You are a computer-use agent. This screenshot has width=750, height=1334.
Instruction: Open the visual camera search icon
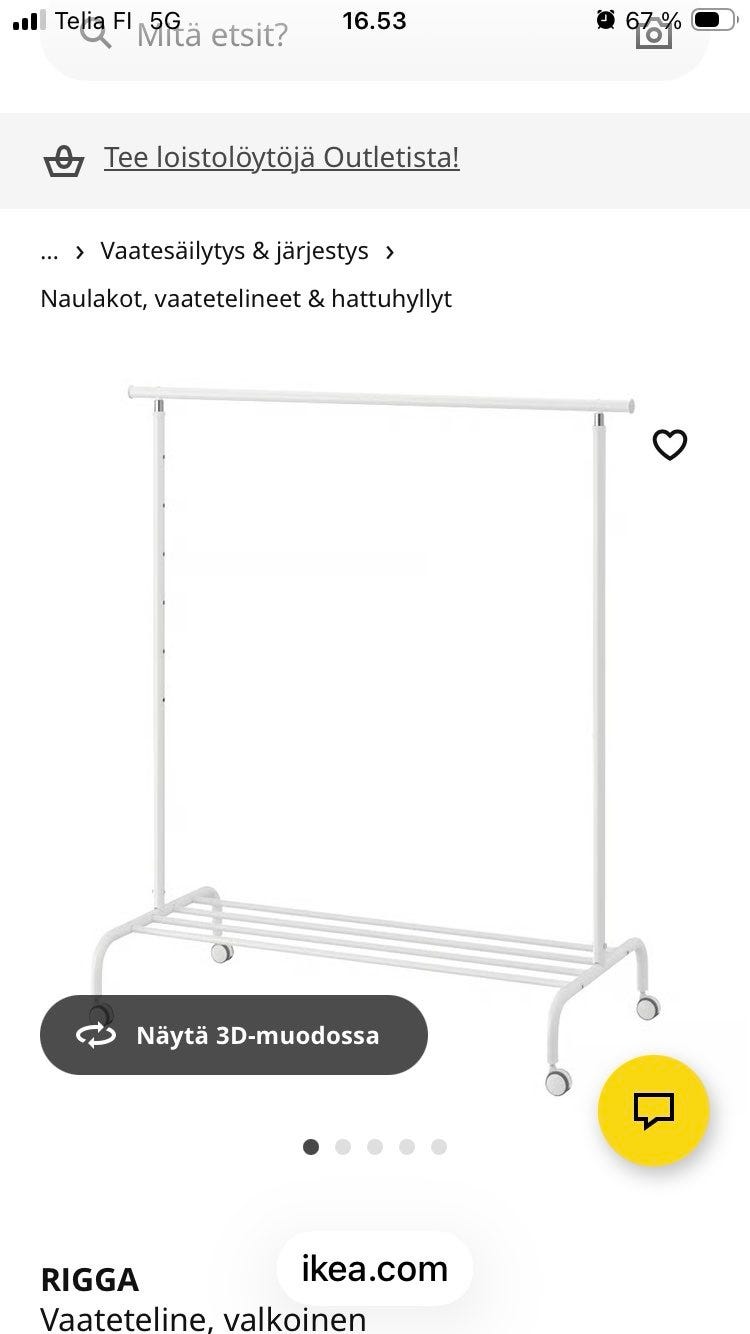pyautogui.click(x=653, y=36)
